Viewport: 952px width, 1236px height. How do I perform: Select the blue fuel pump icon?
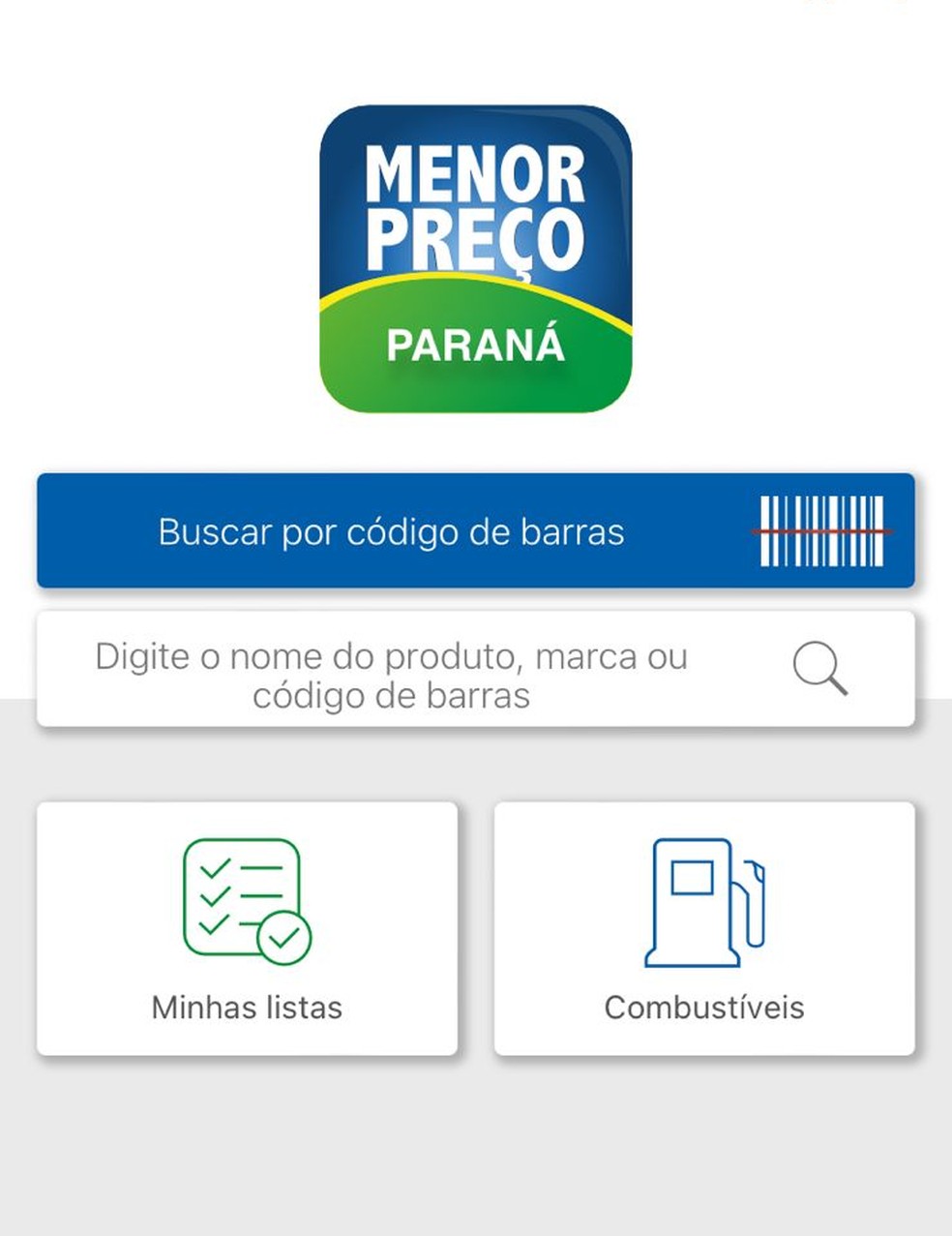(695, 898)
